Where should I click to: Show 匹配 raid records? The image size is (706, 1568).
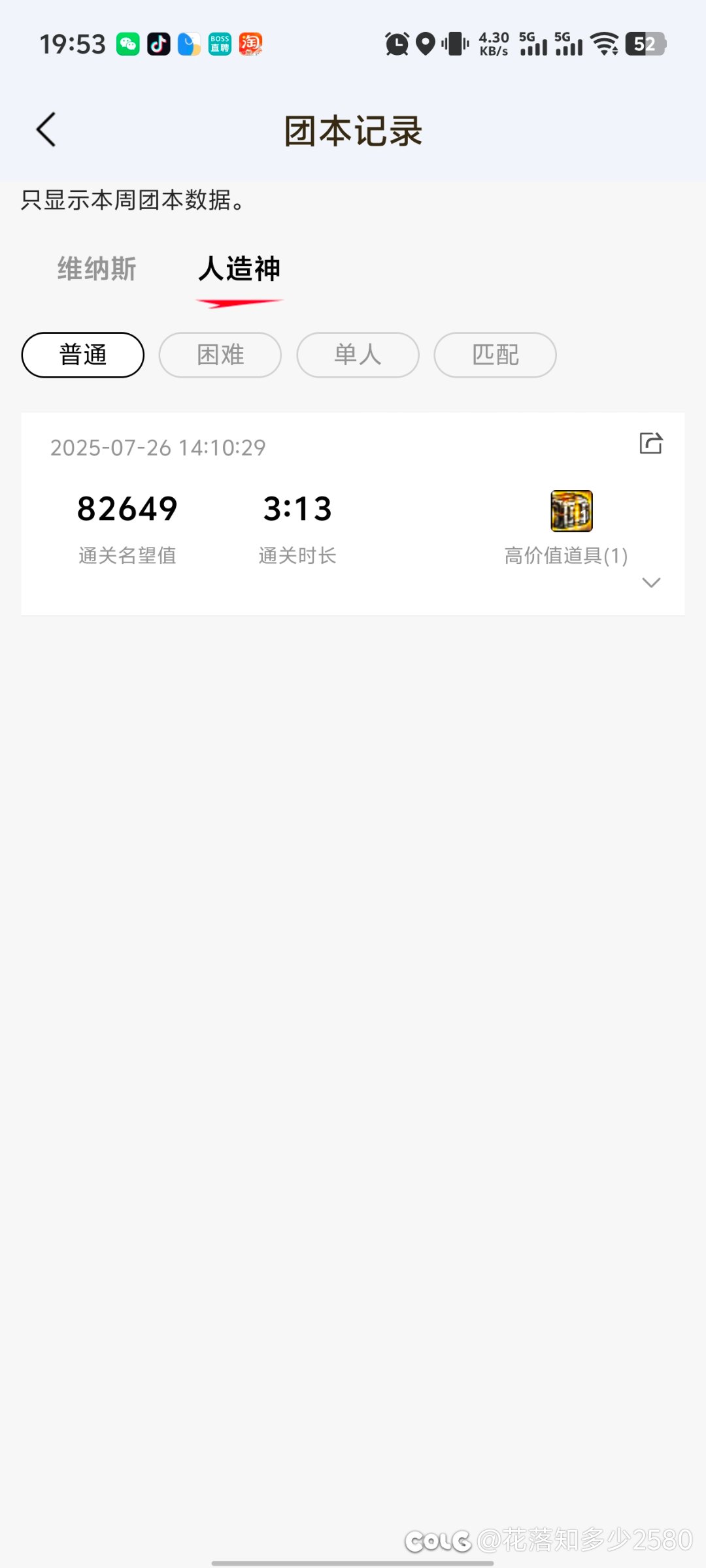pyautogui.click(x=496, y=355)
